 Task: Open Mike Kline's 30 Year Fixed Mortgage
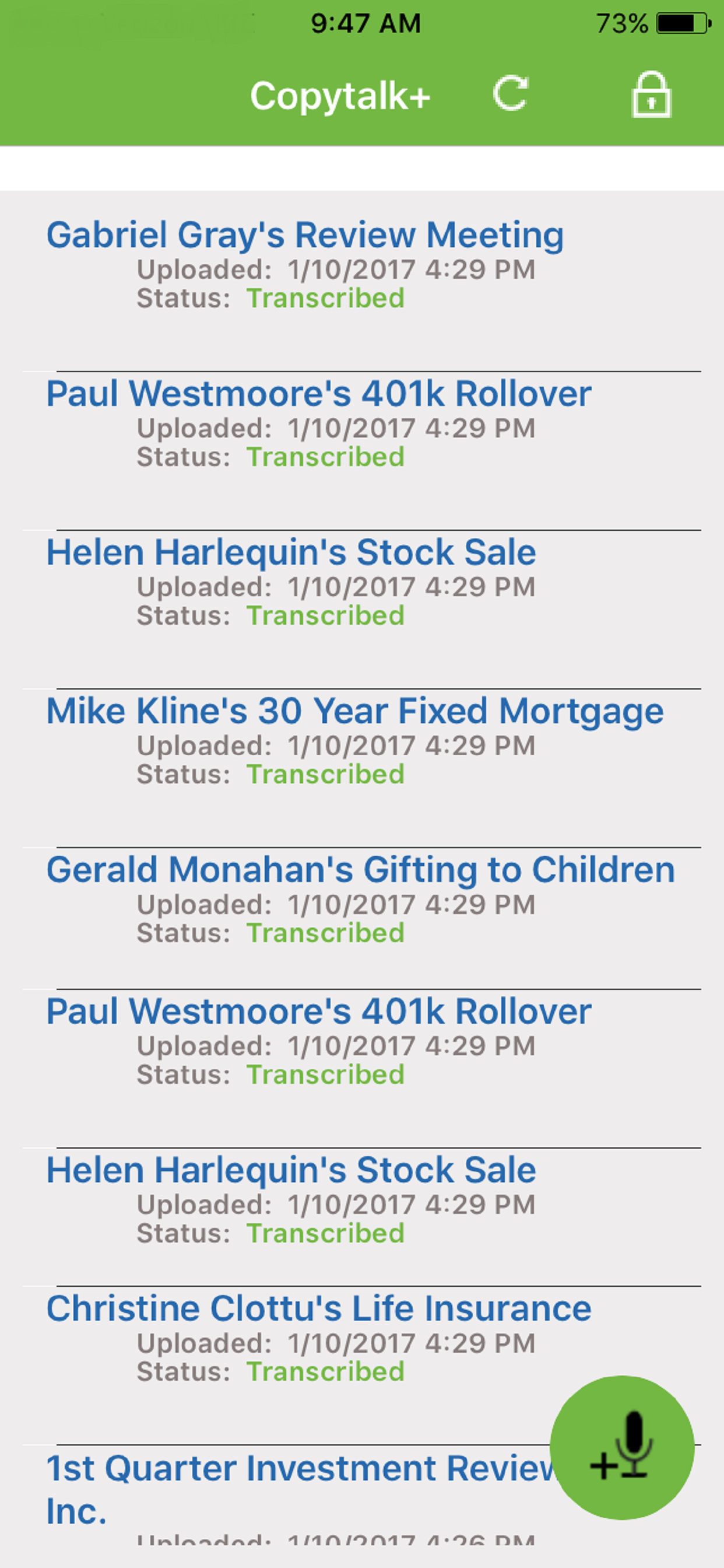[x=354, y=711]
